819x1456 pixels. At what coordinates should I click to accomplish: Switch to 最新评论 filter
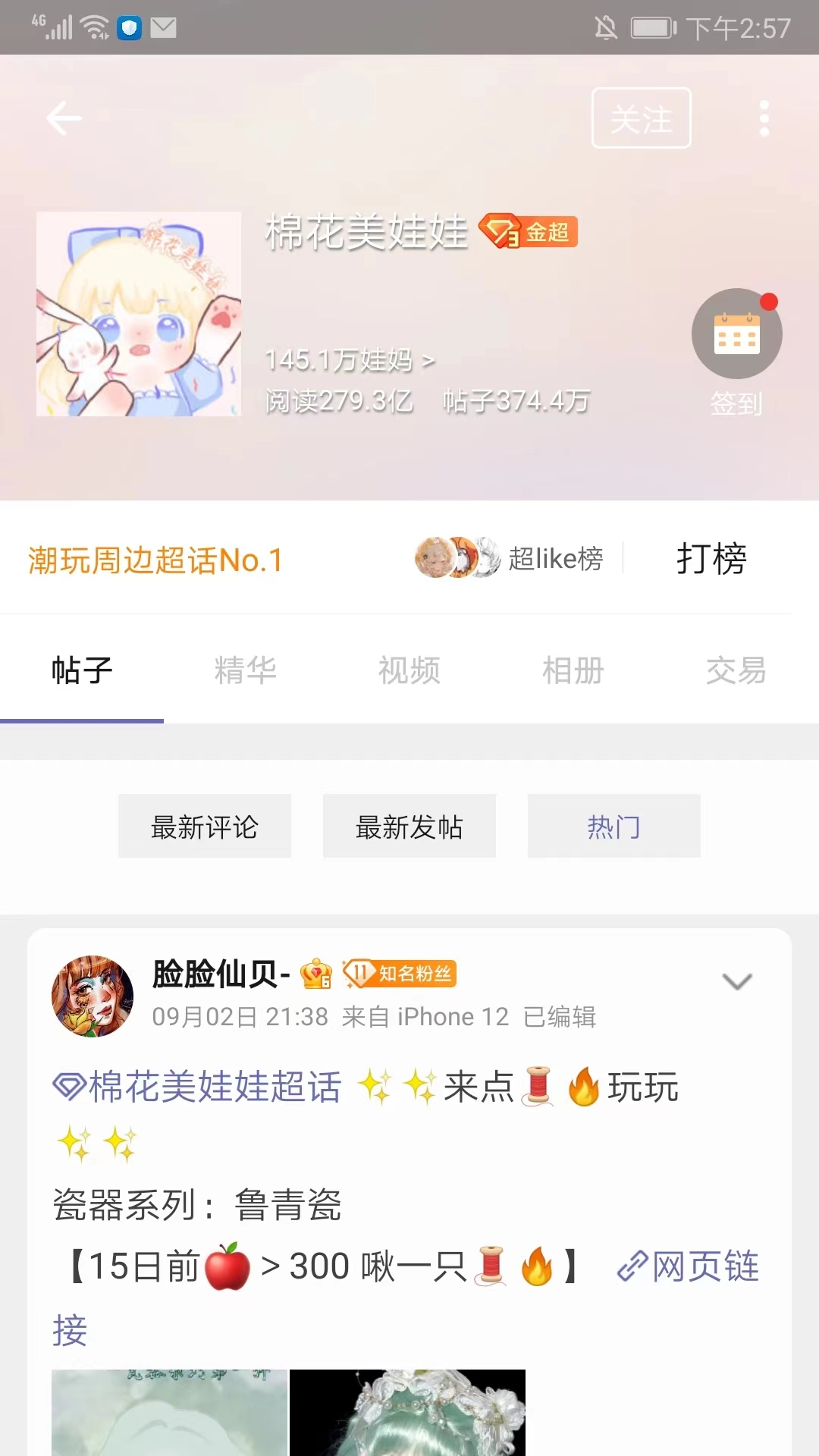coord(204,826)
